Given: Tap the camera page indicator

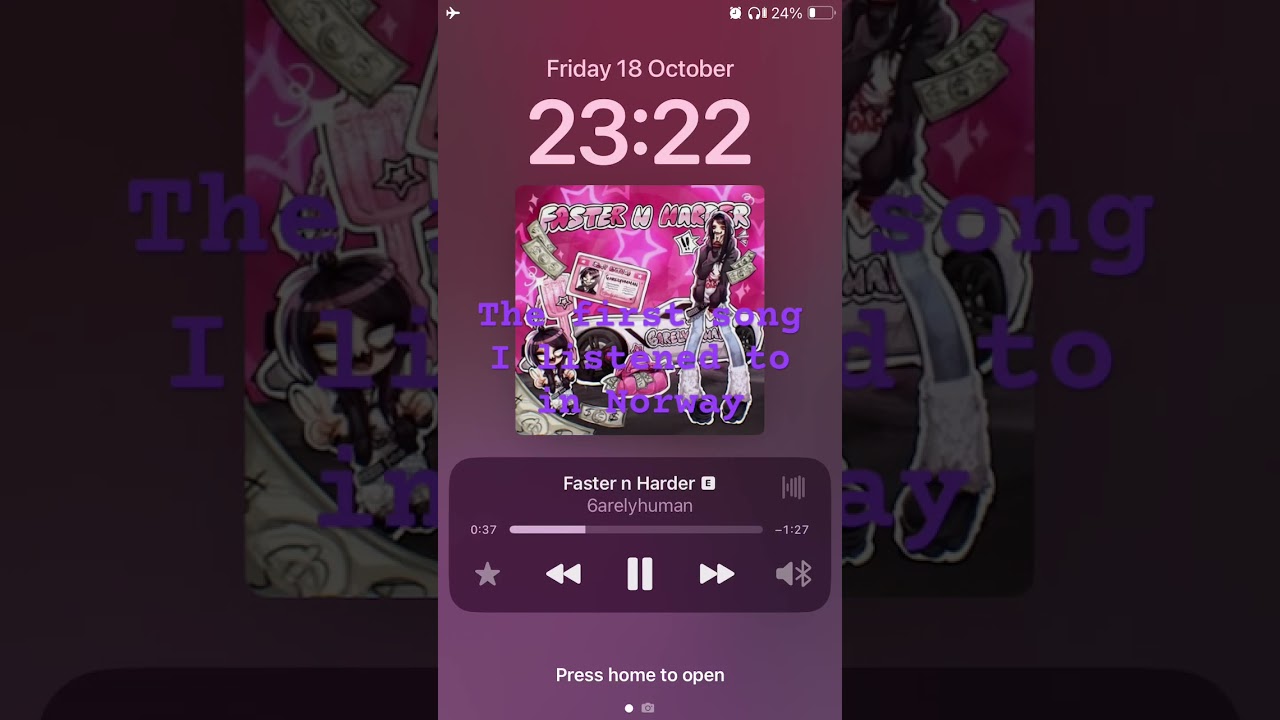Looking at the screenshot, I should point(648,708).
